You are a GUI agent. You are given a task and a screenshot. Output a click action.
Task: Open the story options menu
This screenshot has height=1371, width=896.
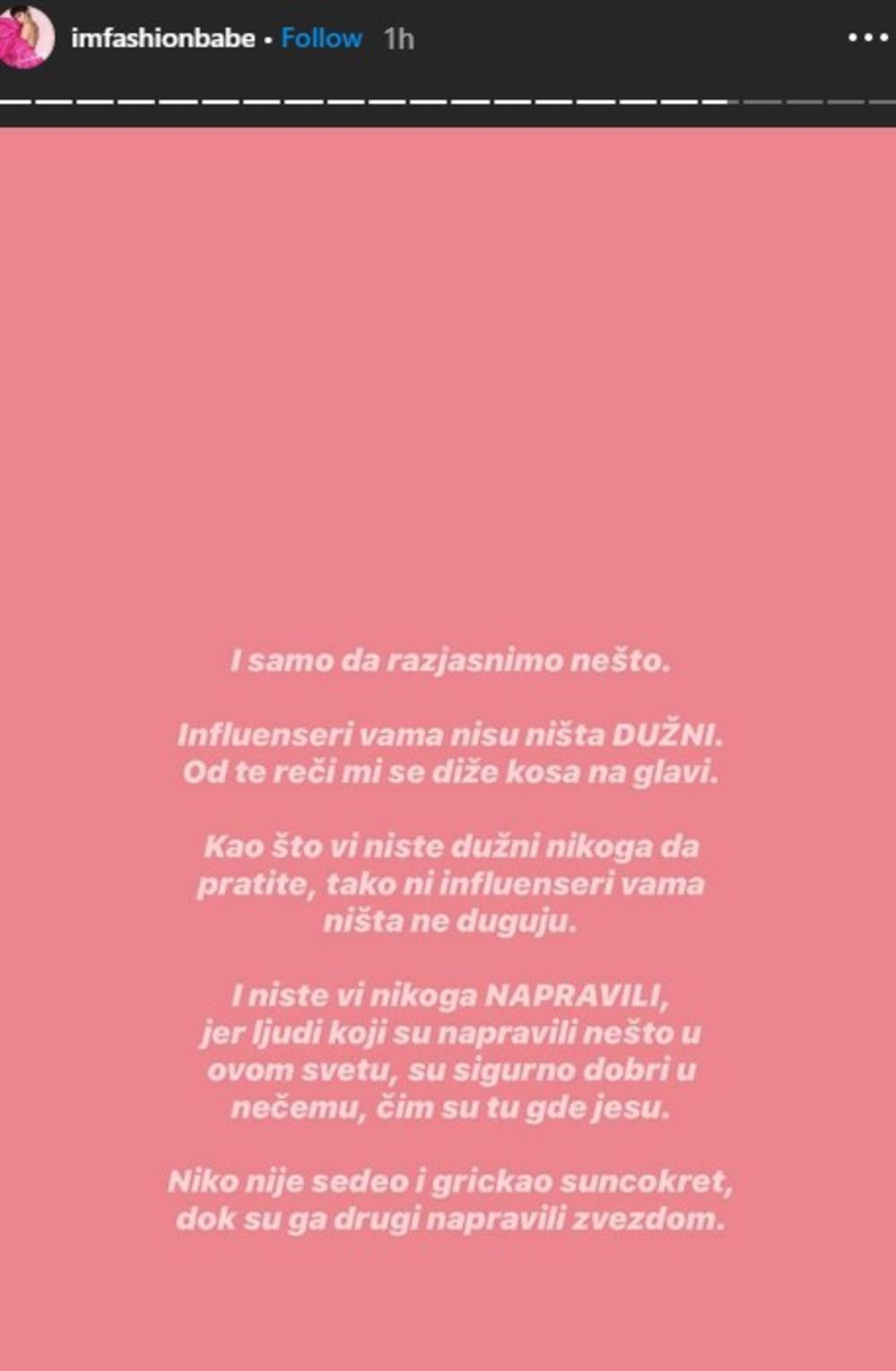(x=866, y=39)
